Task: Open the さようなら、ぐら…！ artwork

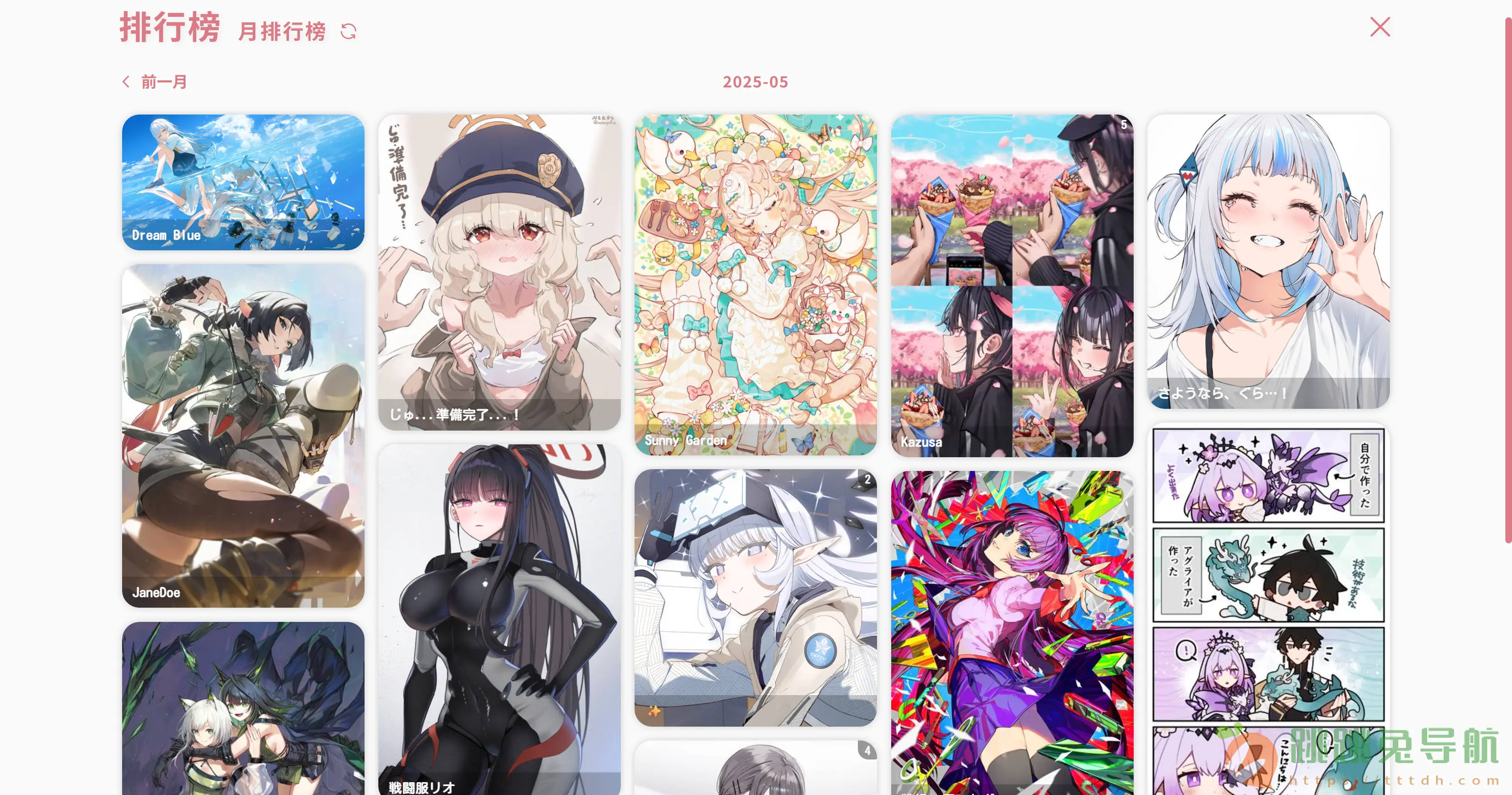Action: click(x=1268, y=261)
